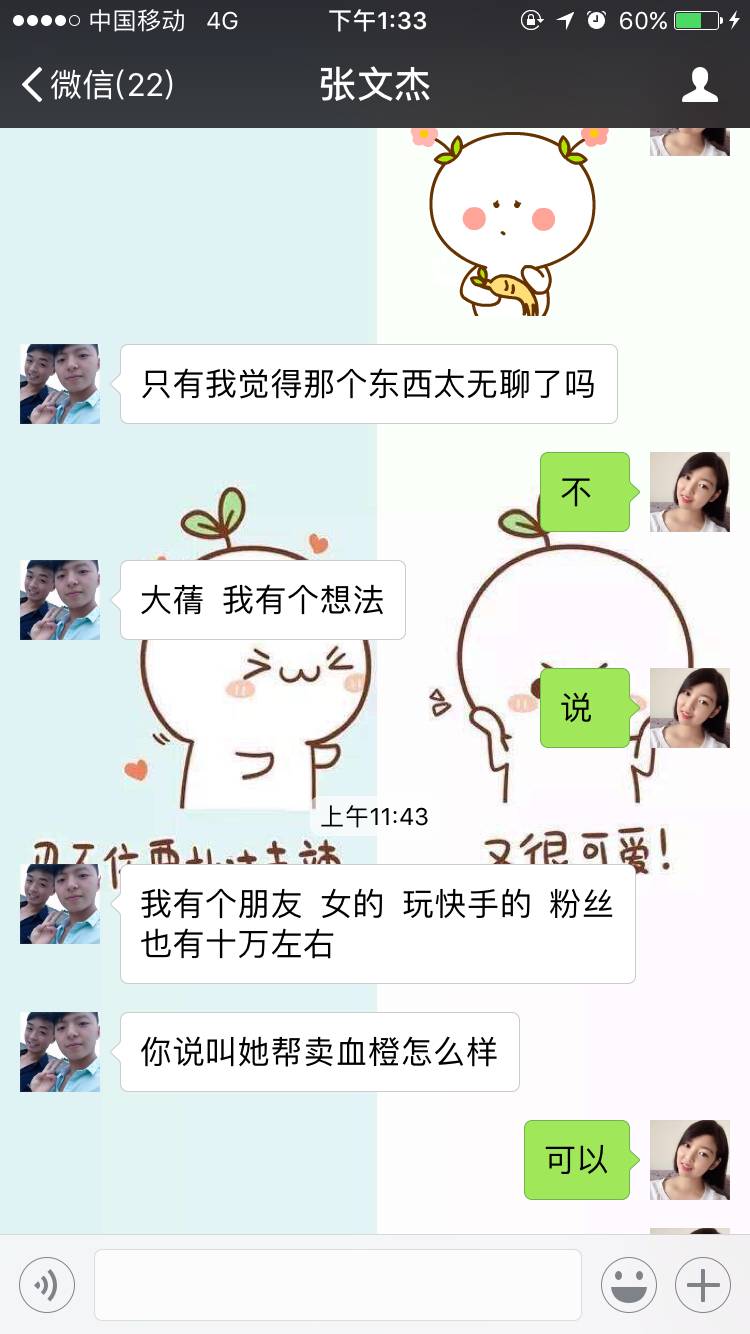
Task: Open chat details via the profile icon
Action: tap(699, 85)
